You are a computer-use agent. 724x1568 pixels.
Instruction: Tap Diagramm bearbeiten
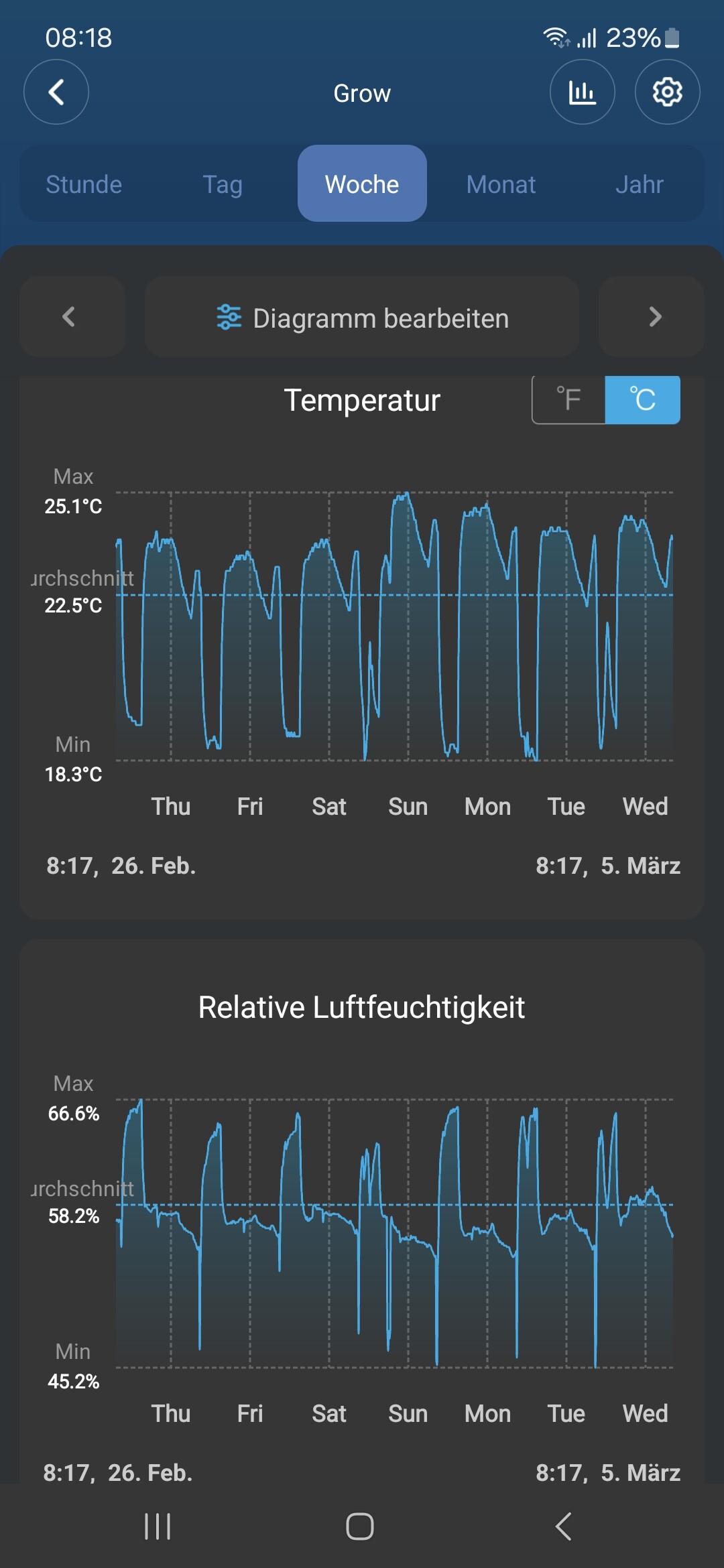tap(362, 318)
